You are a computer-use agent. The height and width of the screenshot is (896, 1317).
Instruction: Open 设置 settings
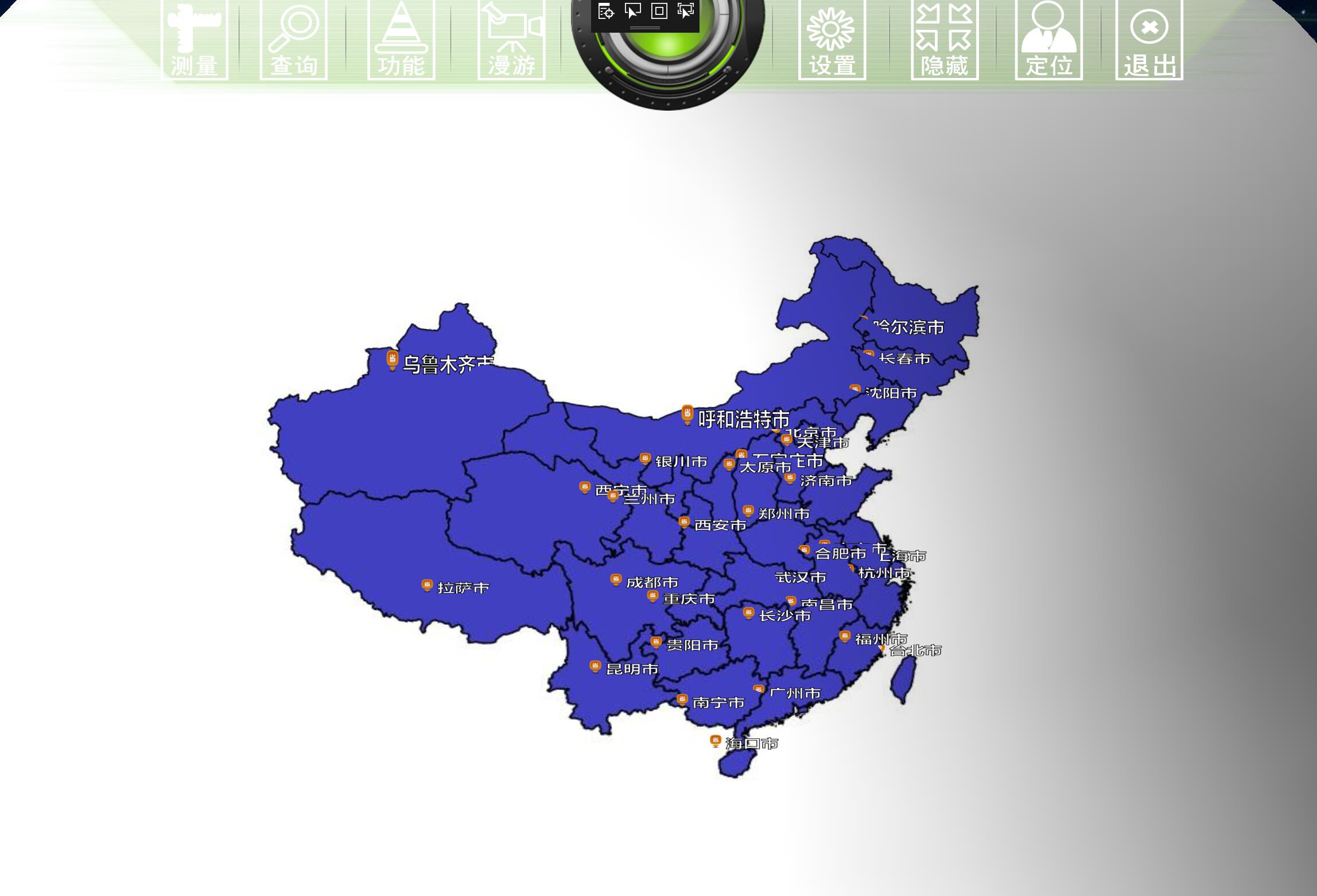tap(832, 40)
